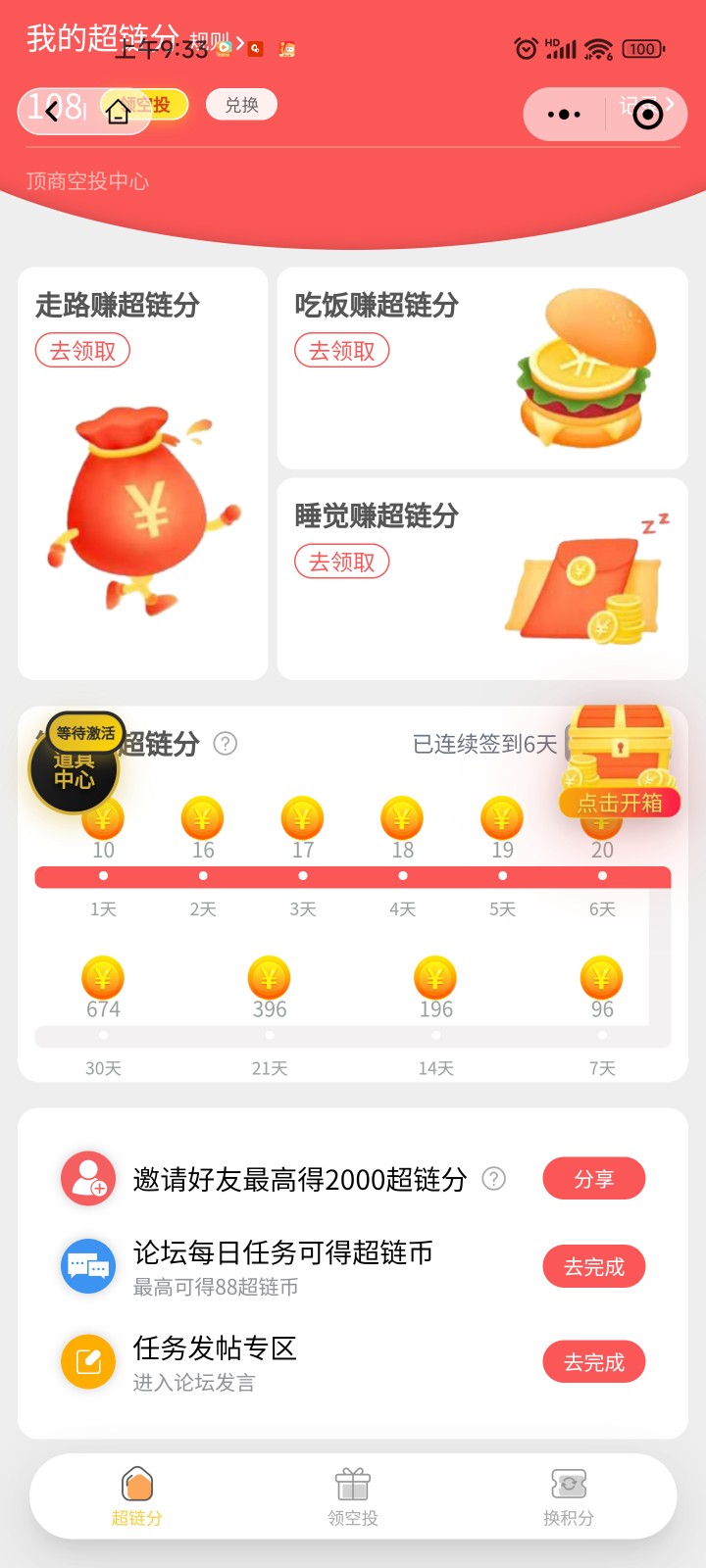
Task: Tap the 7天 reward coin
Action: pyautogui.click(x=601, y=978)
